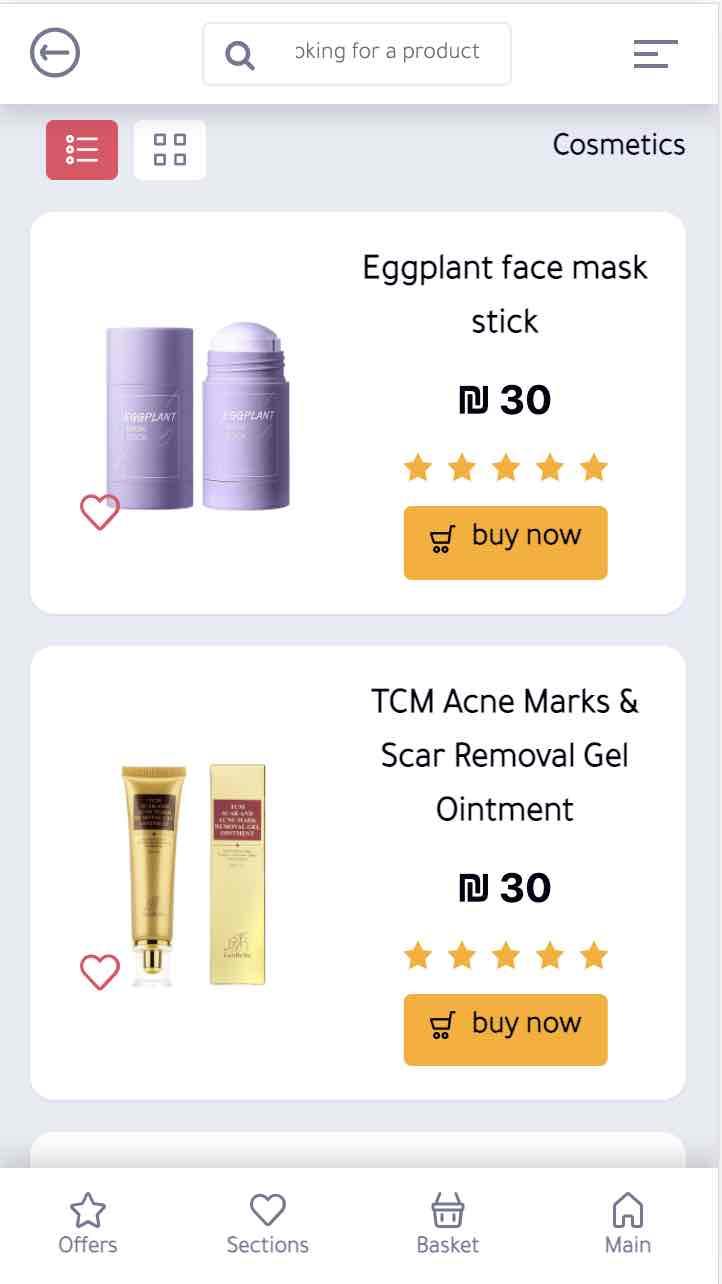Return to the Main tab
This screenshot has height=1284, width=722.
tap(627, 1224)
